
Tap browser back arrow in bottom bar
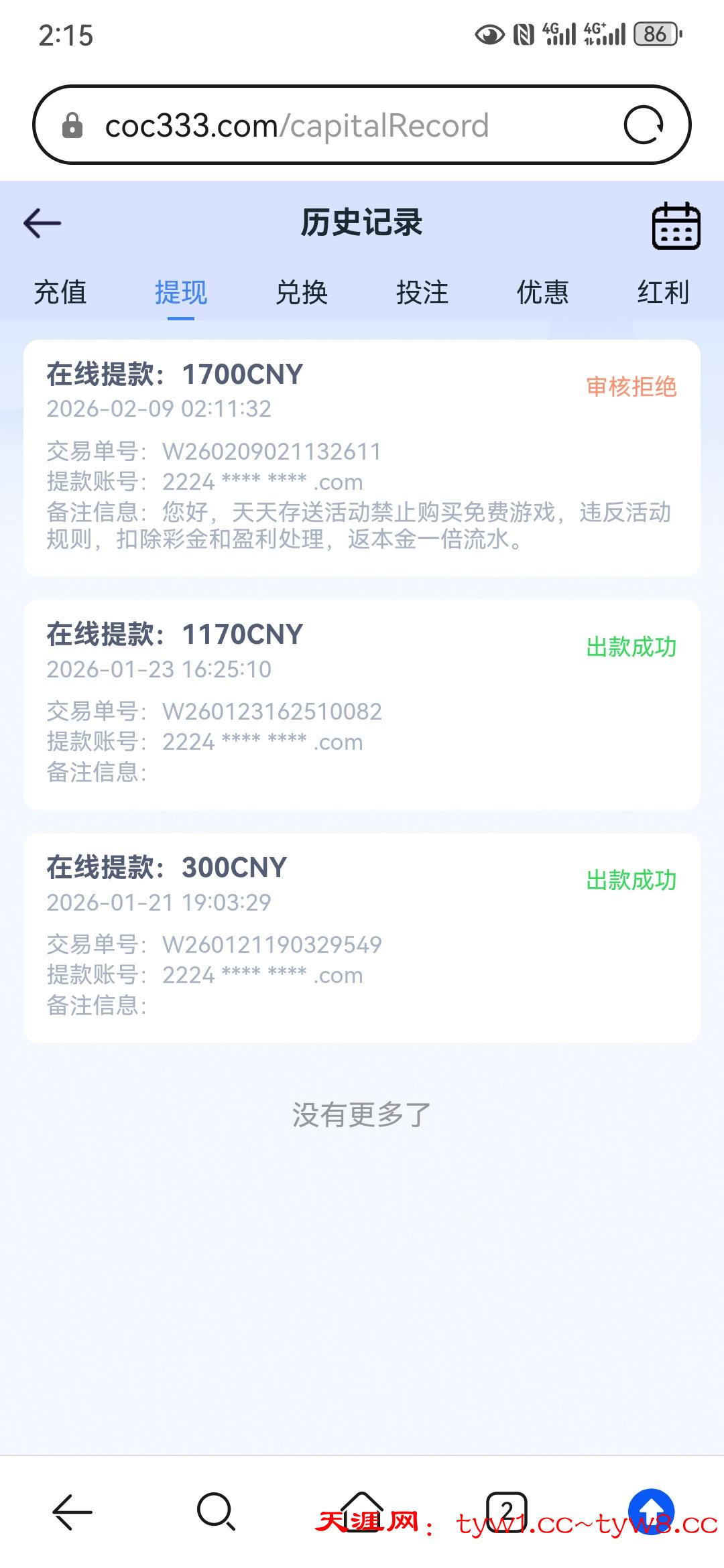[72, 1512]
